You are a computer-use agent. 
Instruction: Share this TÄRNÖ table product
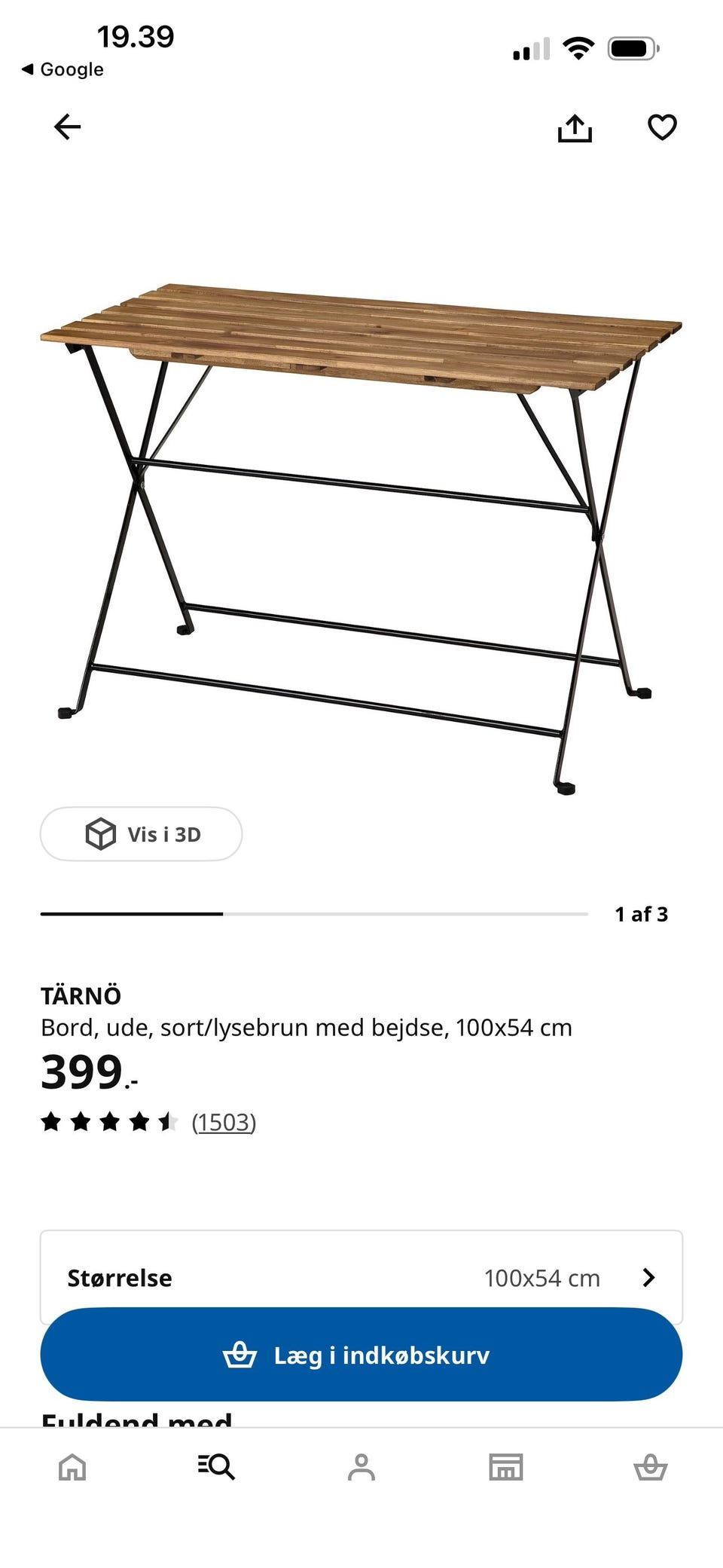575,127
